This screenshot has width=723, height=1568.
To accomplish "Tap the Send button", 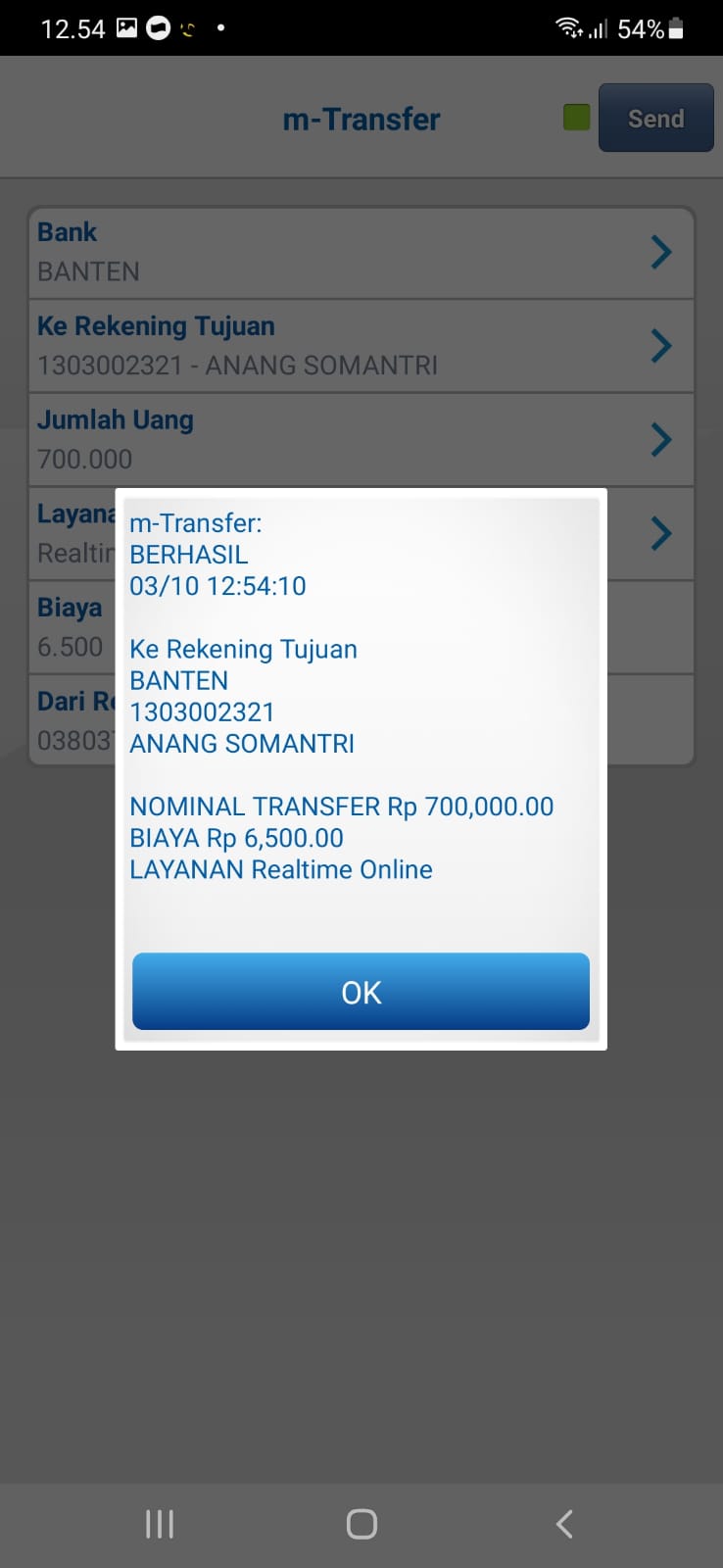I will tap(655, 118).
